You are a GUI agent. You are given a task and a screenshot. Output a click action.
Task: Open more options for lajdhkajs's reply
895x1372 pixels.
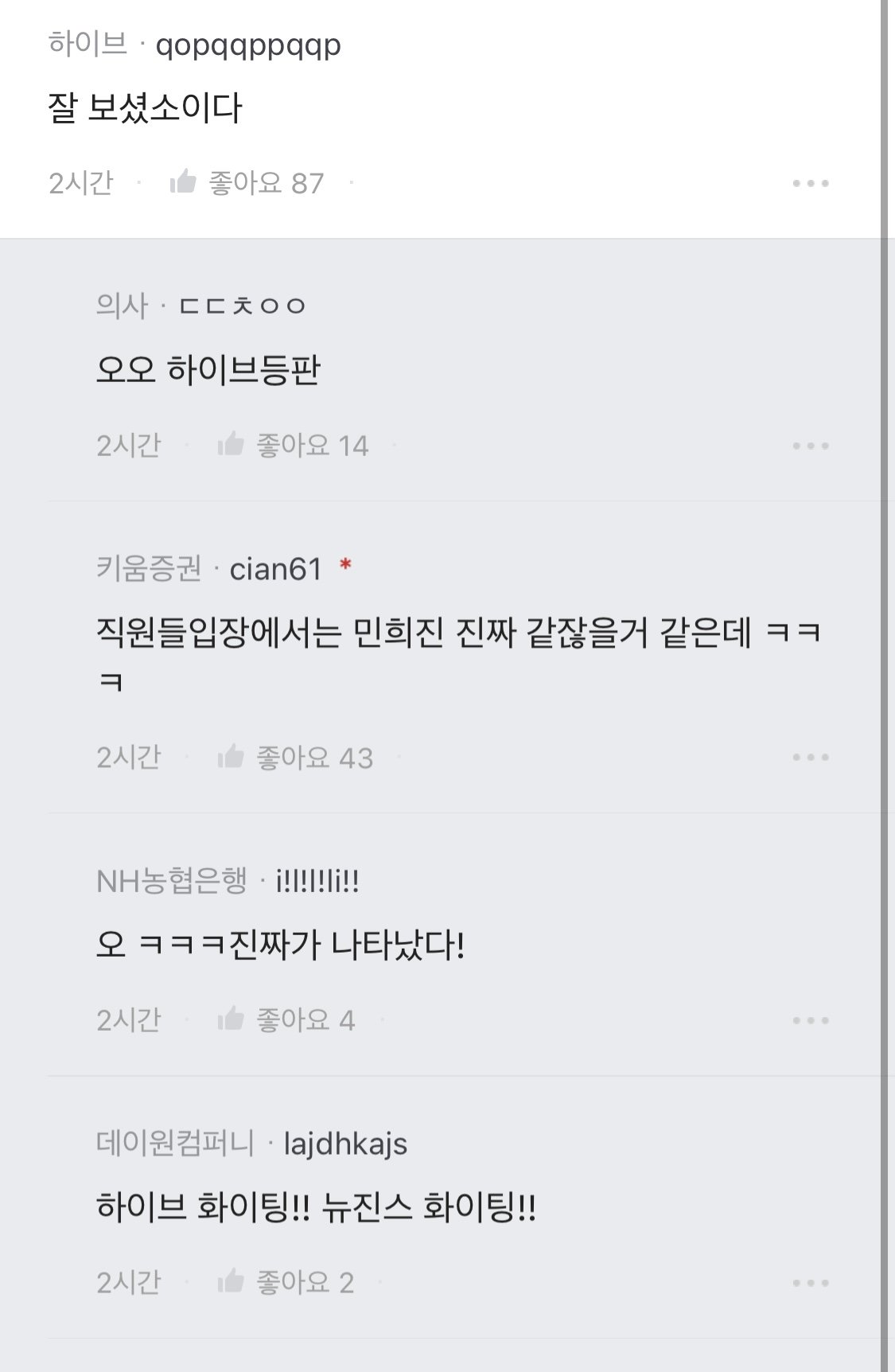[x=811, y=1283]
